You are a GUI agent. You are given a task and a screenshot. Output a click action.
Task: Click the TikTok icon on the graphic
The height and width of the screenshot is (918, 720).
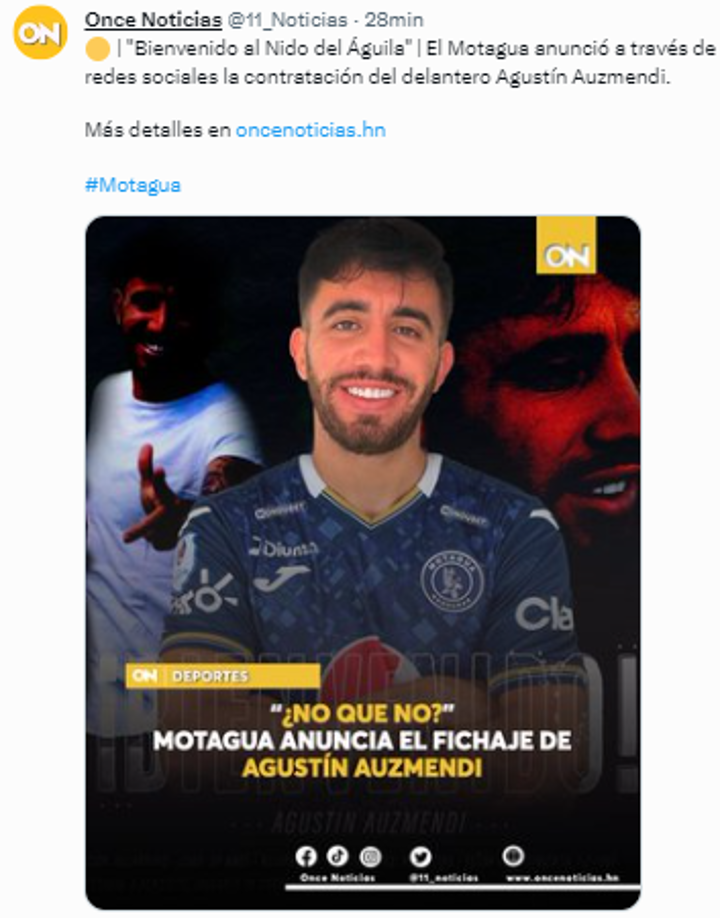click(336, 858)
